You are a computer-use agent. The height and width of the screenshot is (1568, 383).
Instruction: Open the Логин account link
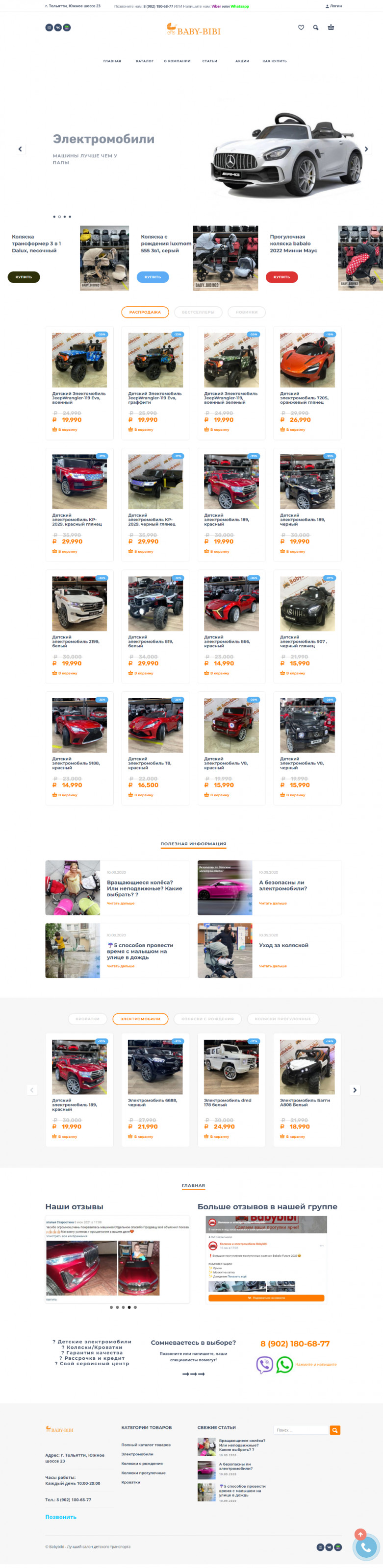pyautogui.click(x=333, y=6)
